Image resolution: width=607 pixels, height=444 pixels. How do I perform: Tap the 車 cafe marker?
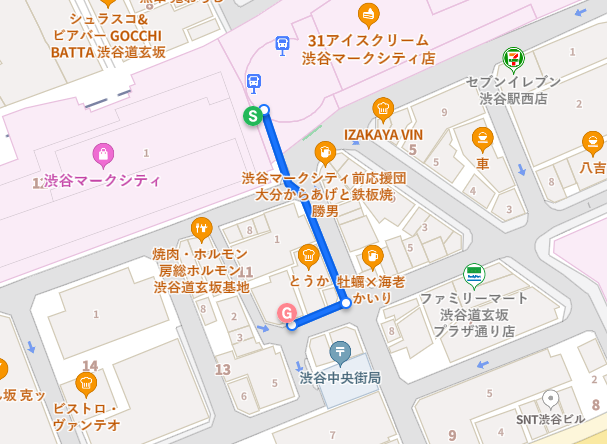click(483, 137)
